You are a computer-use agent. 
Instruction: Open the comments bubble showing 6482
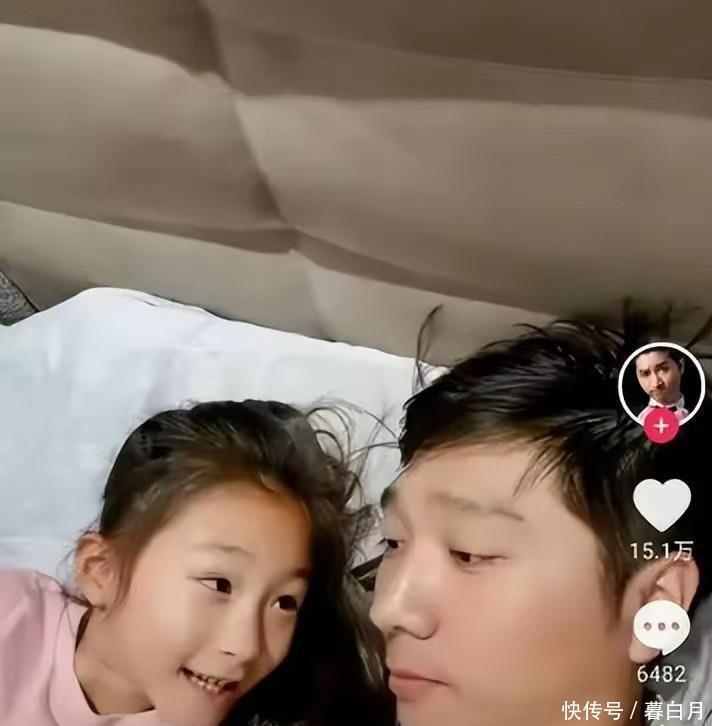click(x=661, y=627)
